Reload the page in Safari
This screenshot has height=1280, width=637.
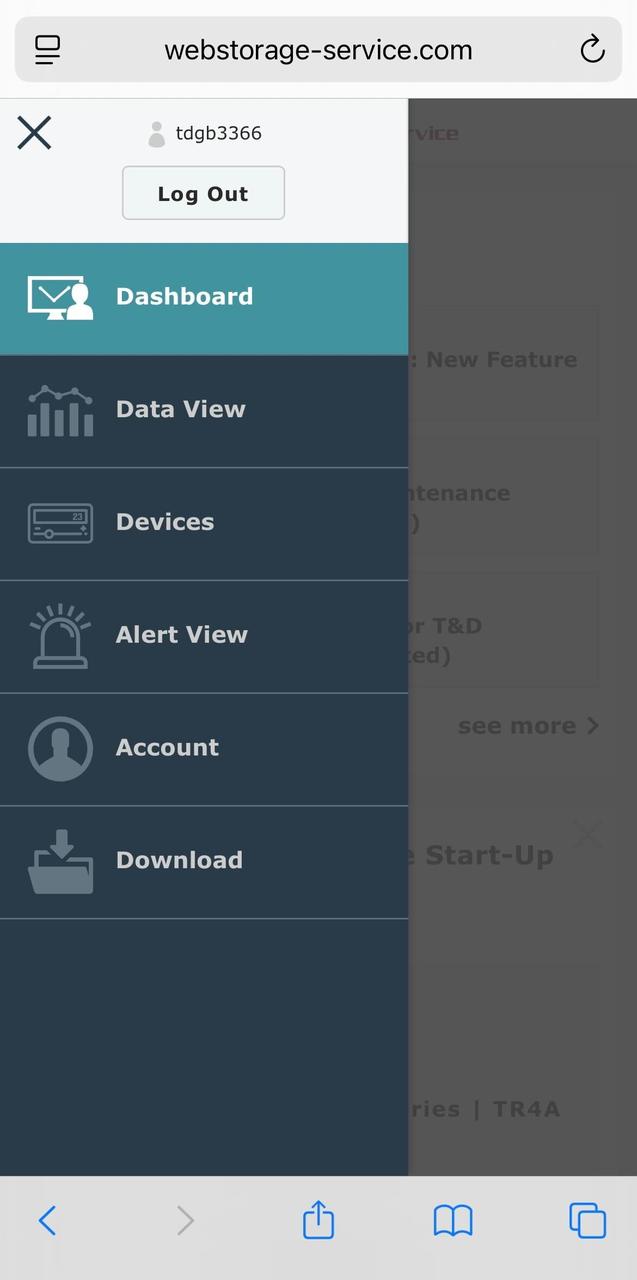point(592,49)
